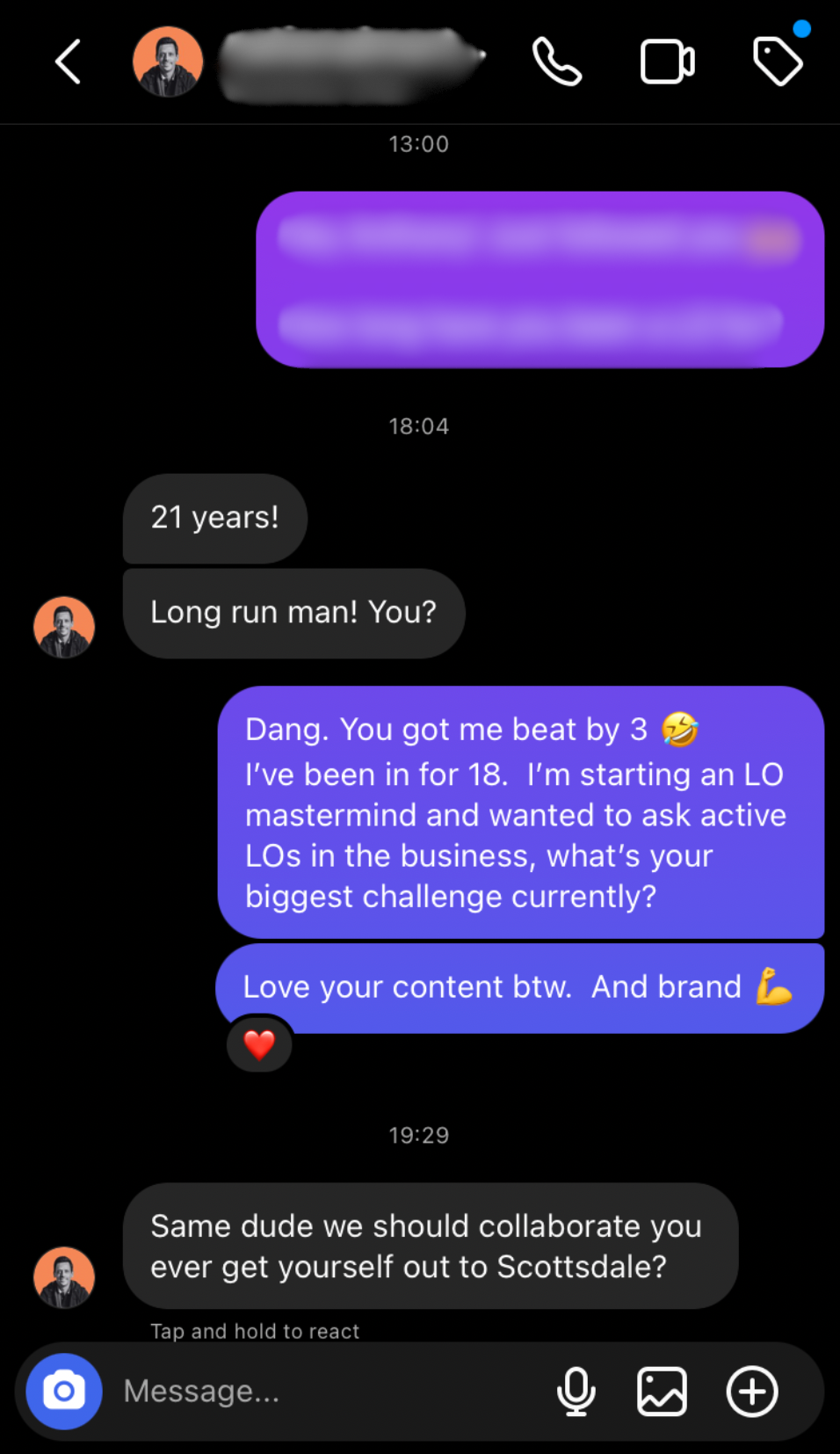Start an audio call
Screen dimensions: 840x1454
pos(557,62)
